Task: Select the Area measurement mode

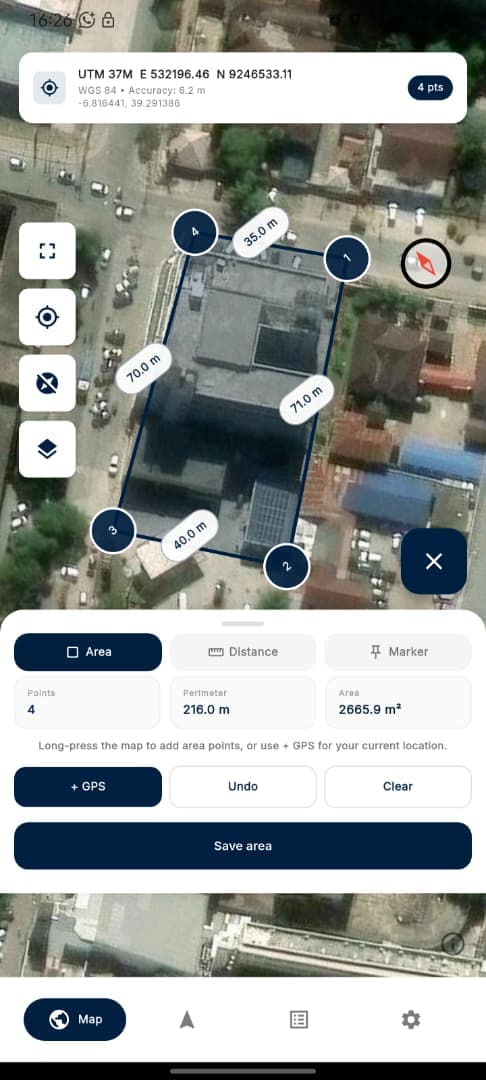Action: (x=88, y=652)
